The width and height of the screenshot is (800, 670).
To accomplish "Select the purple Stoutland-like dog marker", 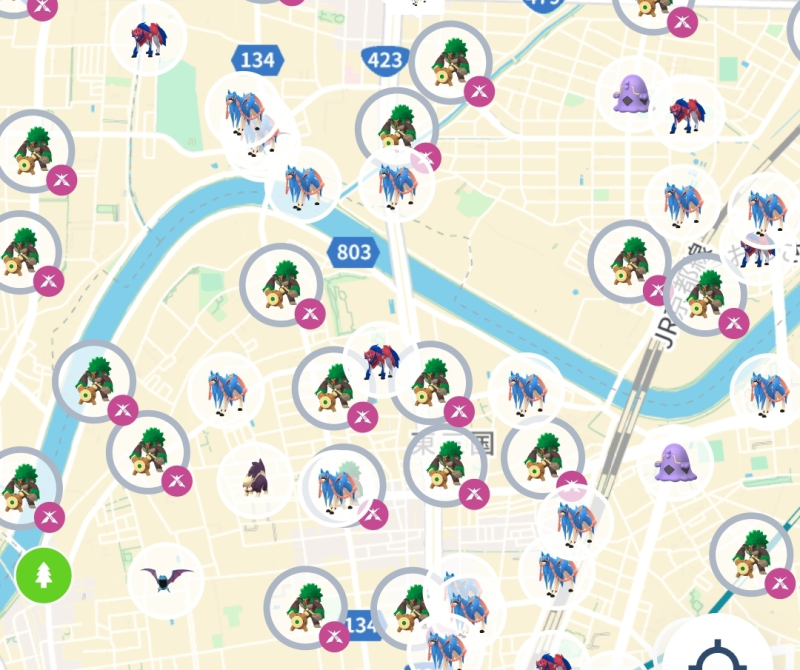I will click(254, 479).
